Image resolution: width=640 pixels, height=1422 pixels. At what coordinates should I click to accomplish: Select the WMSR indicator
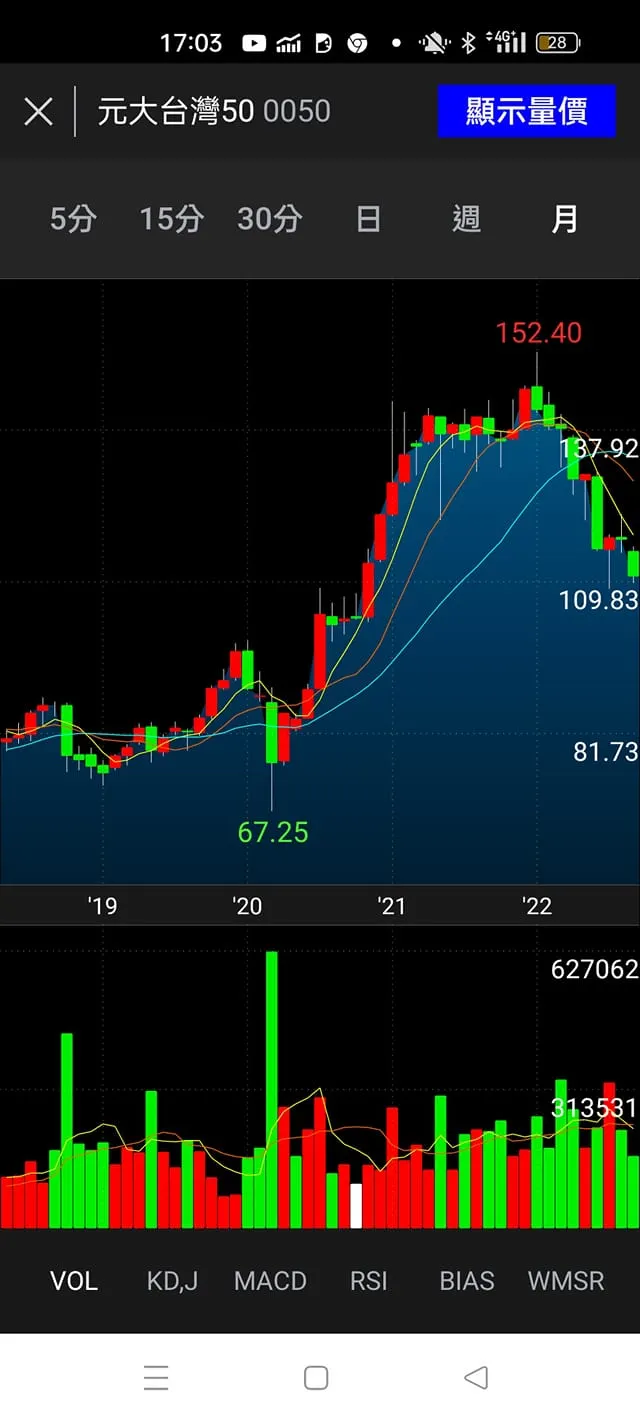click(566, 1281)
